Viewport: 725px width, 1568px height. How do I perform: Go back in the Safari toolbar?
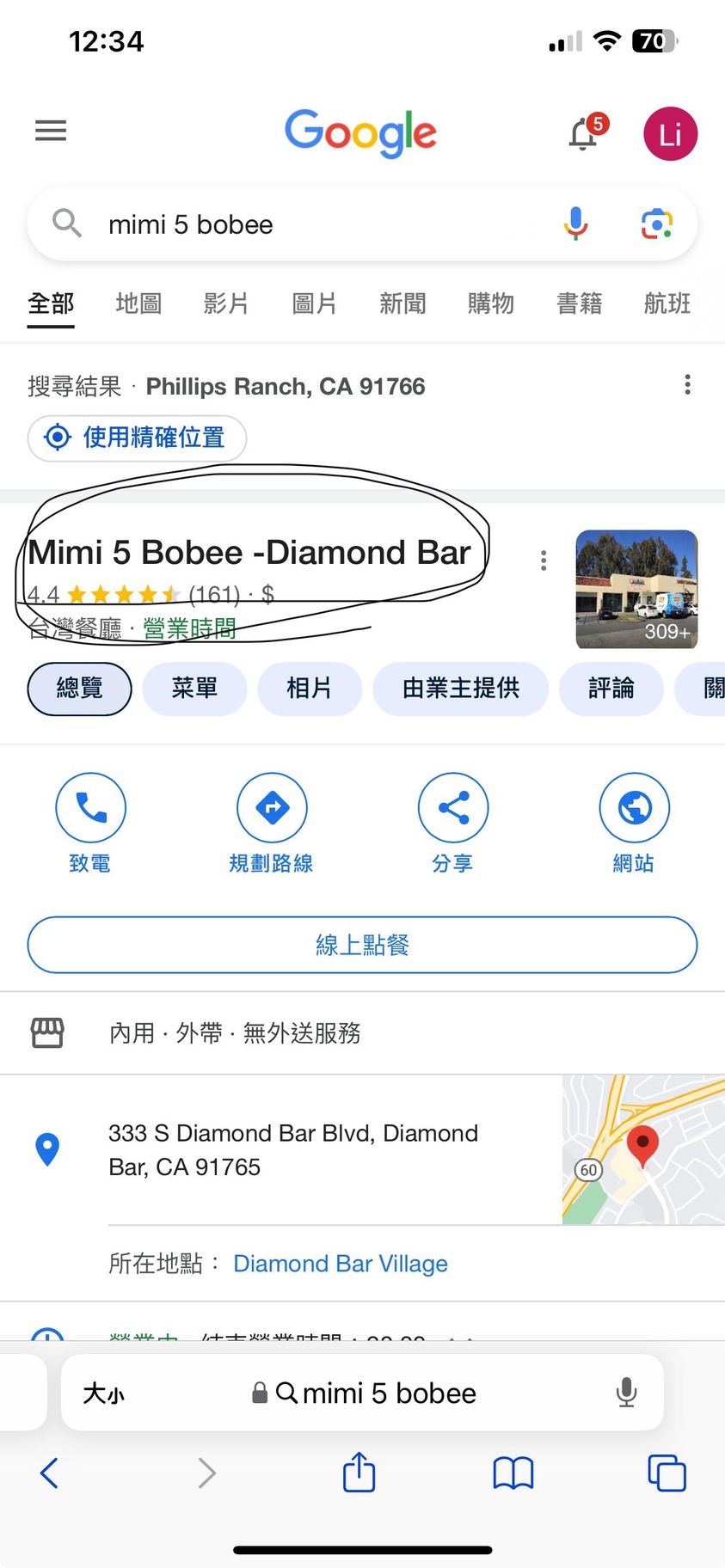point(50,1473)
